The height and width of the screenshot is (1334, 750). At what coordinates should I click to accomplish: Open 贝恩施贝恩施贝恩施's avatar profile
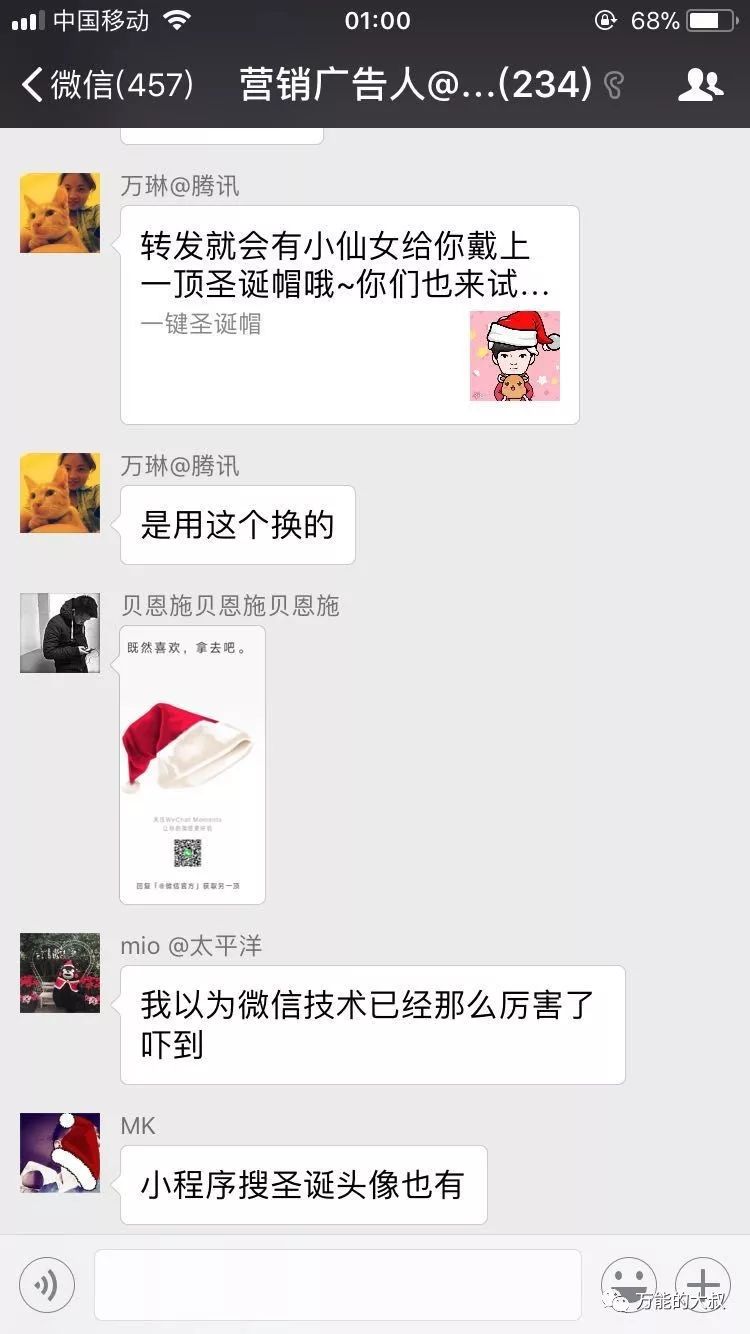[60, 633]
